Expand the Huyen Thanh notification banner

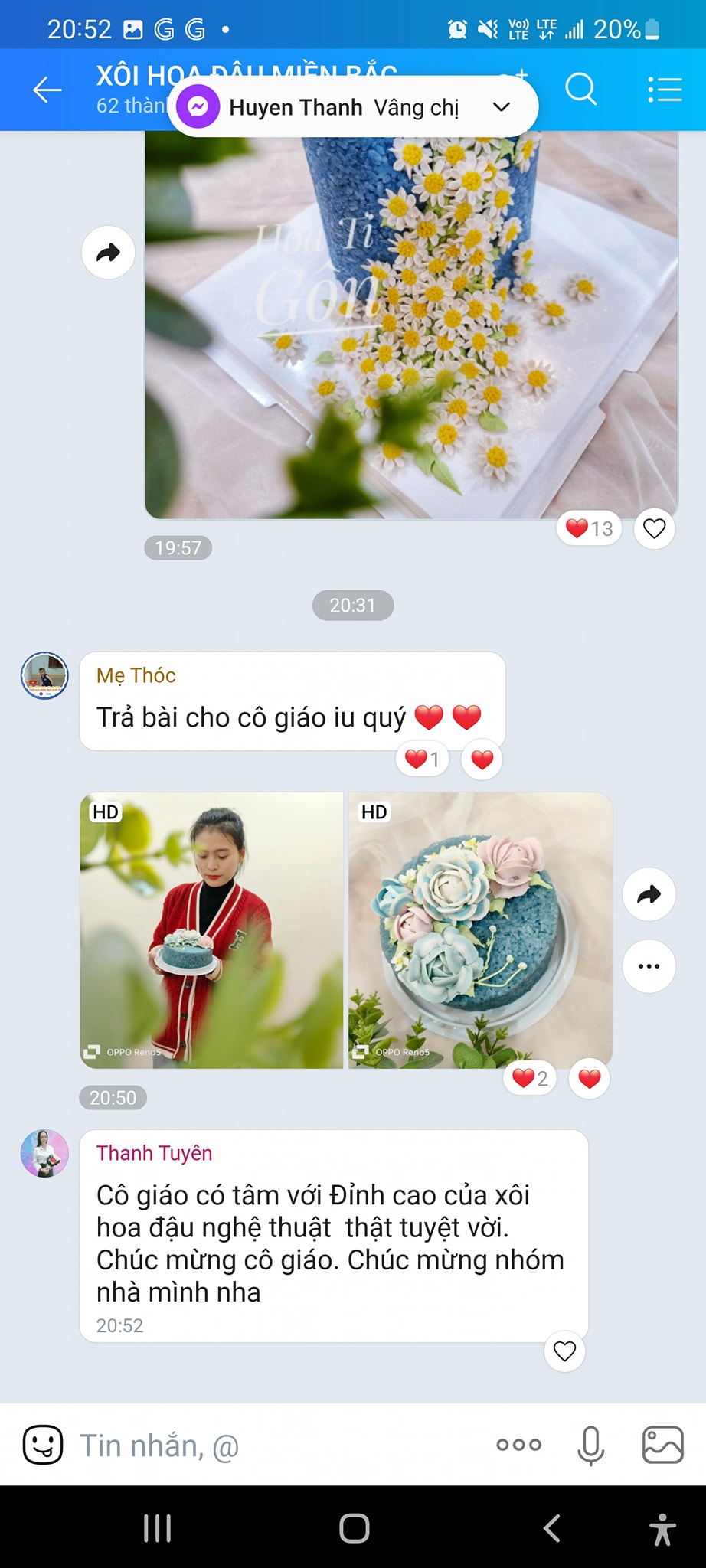coord(502,107)
